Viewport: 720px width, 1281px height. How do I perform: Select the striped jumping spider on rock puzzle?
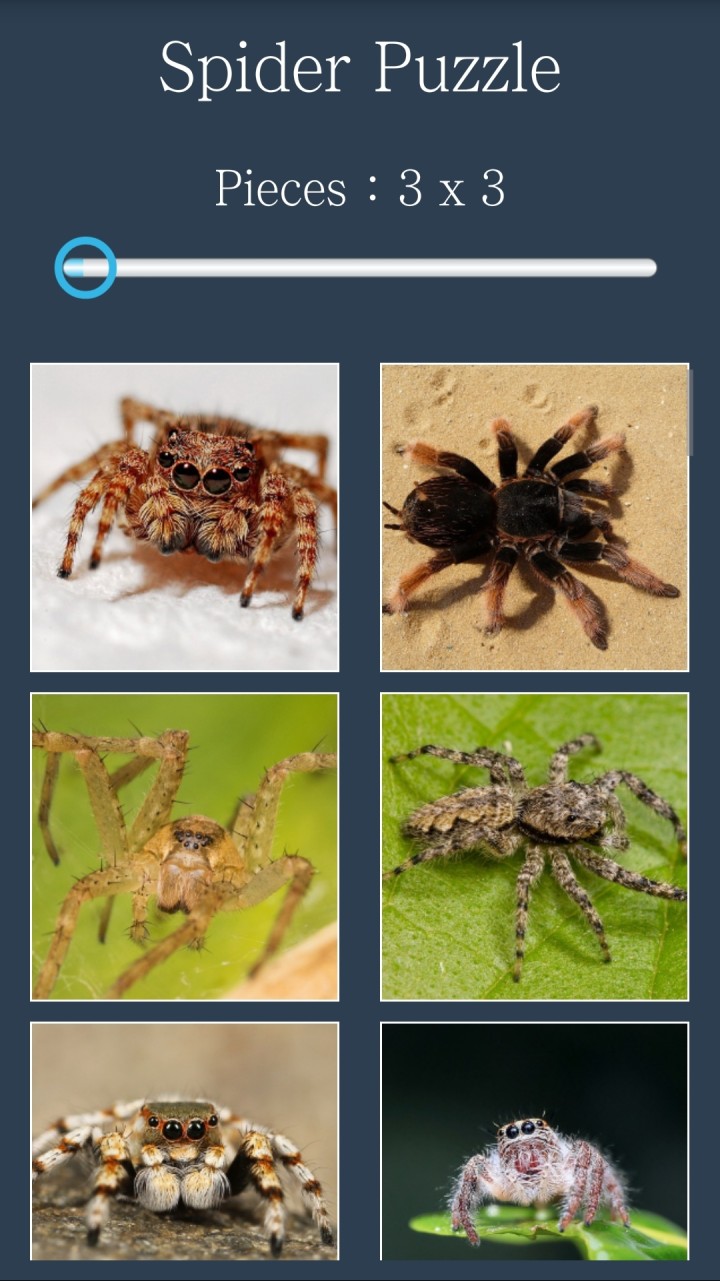tap(185, 1140)
